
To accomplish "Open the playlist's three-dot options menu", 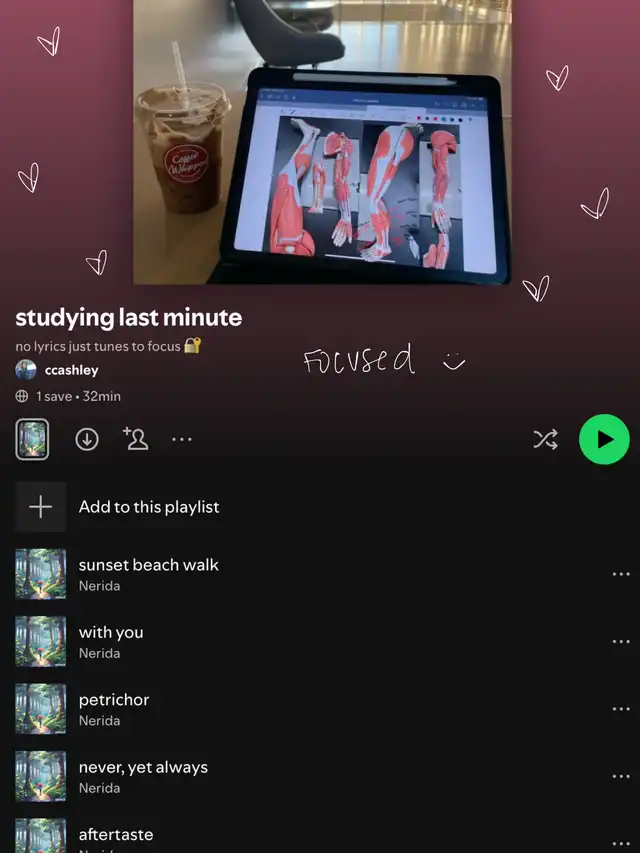I will (x=182, y=439).
